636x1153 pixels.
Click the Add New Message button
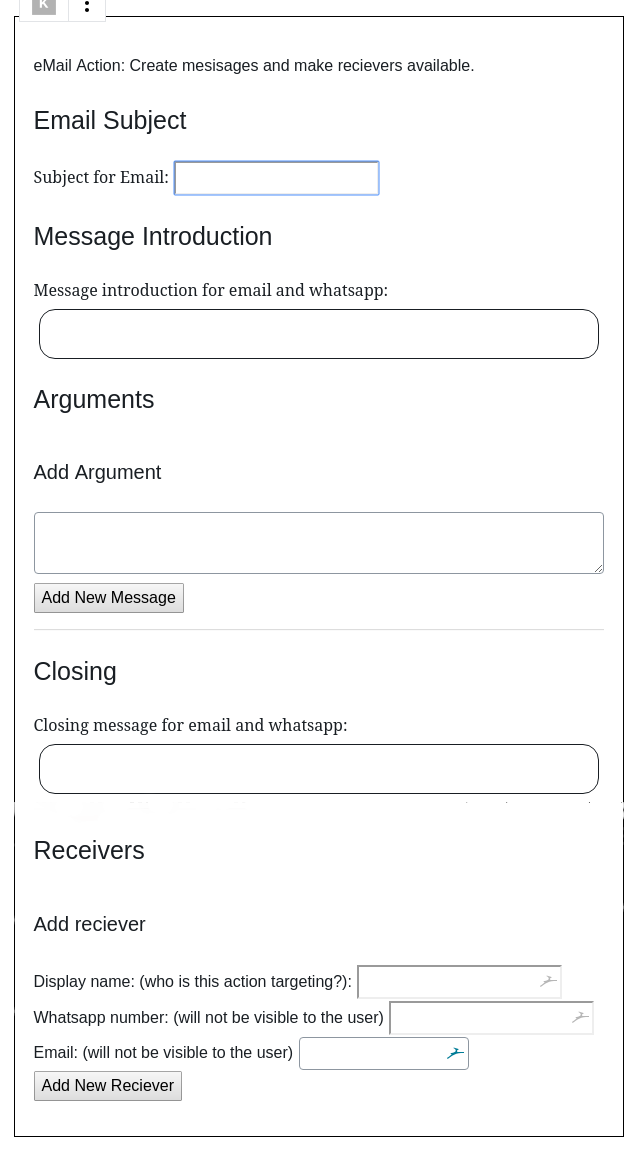[108, 598]
